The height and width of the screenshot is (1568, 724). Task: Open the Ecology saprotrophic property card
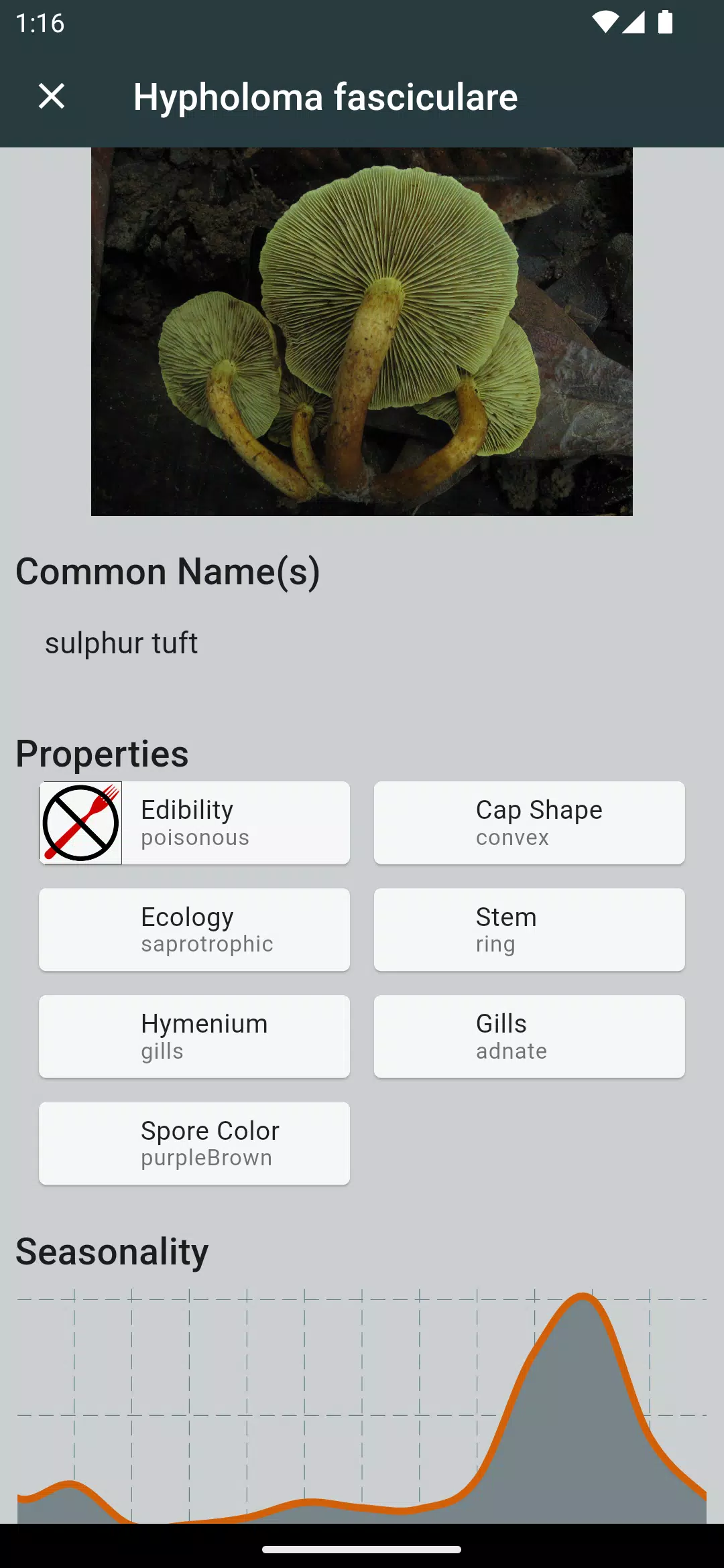point(194,930)
